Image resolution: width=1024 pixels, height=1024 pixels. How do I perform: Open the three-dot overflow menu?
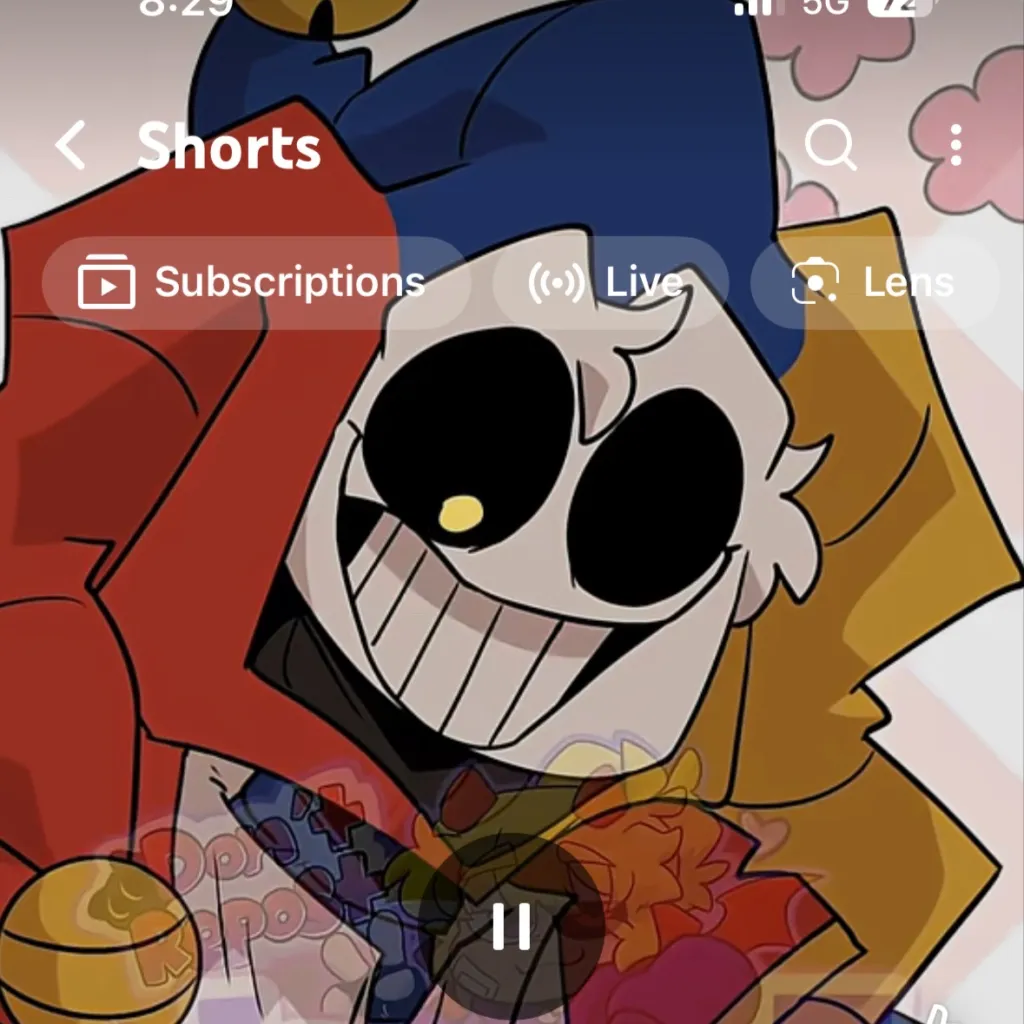coord(956,146)
